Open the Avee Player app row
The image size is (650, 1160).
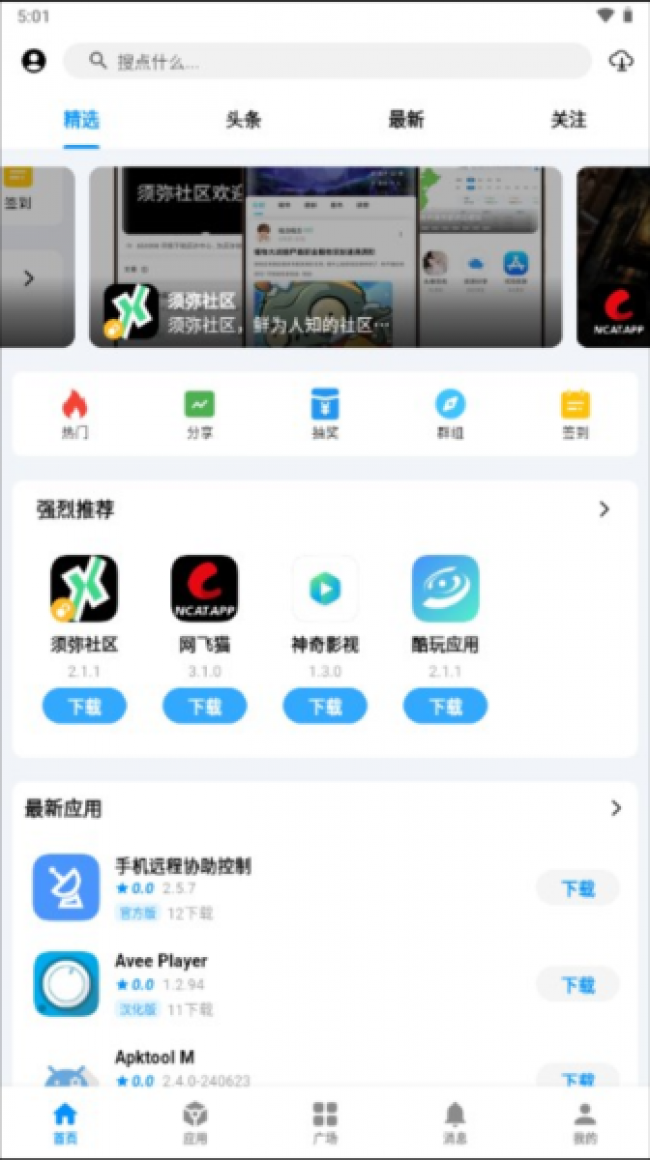pos(325,984)
